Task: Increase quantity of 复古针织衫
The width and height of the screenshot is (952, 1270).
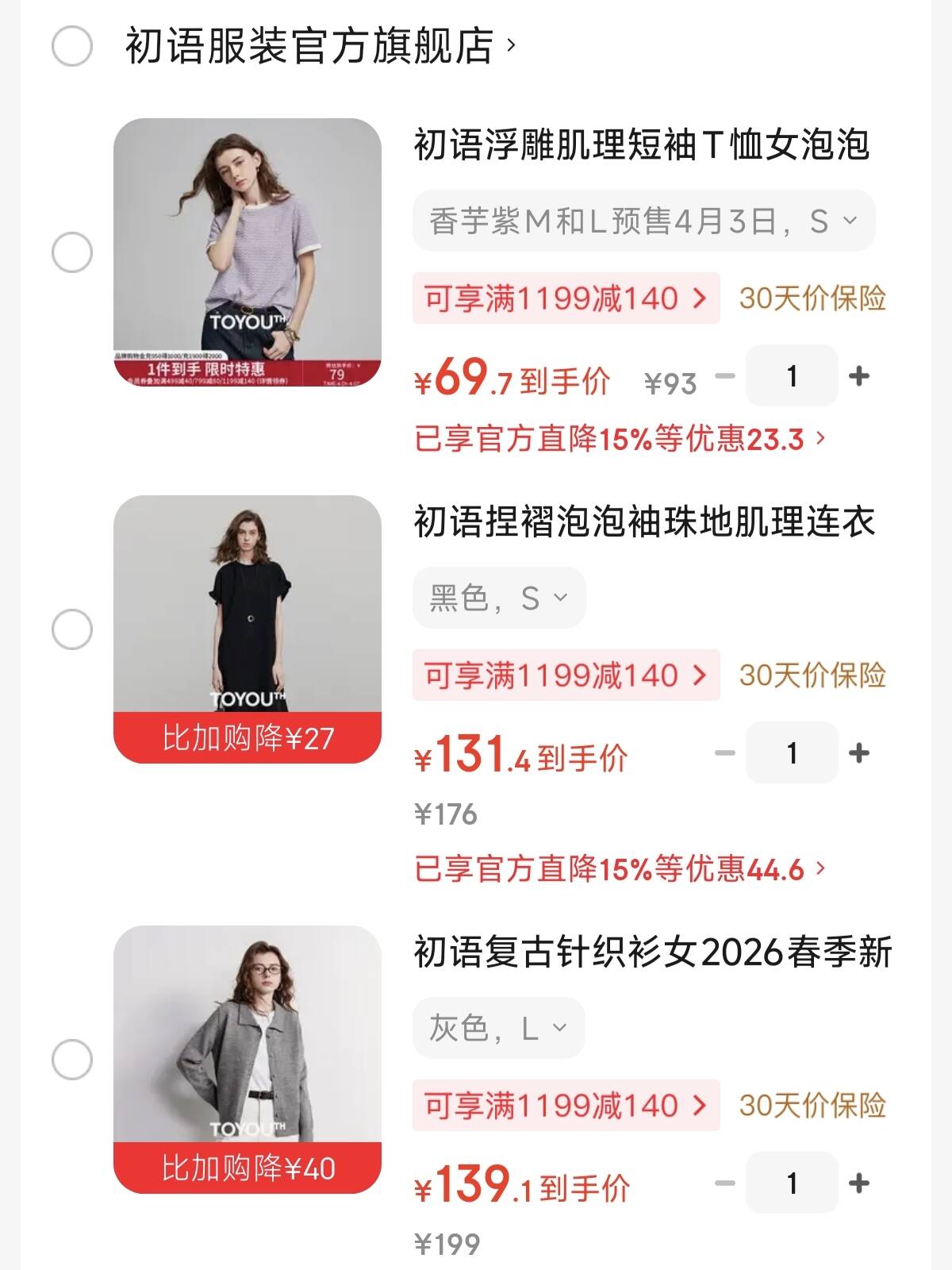Action: point(858,1183)
